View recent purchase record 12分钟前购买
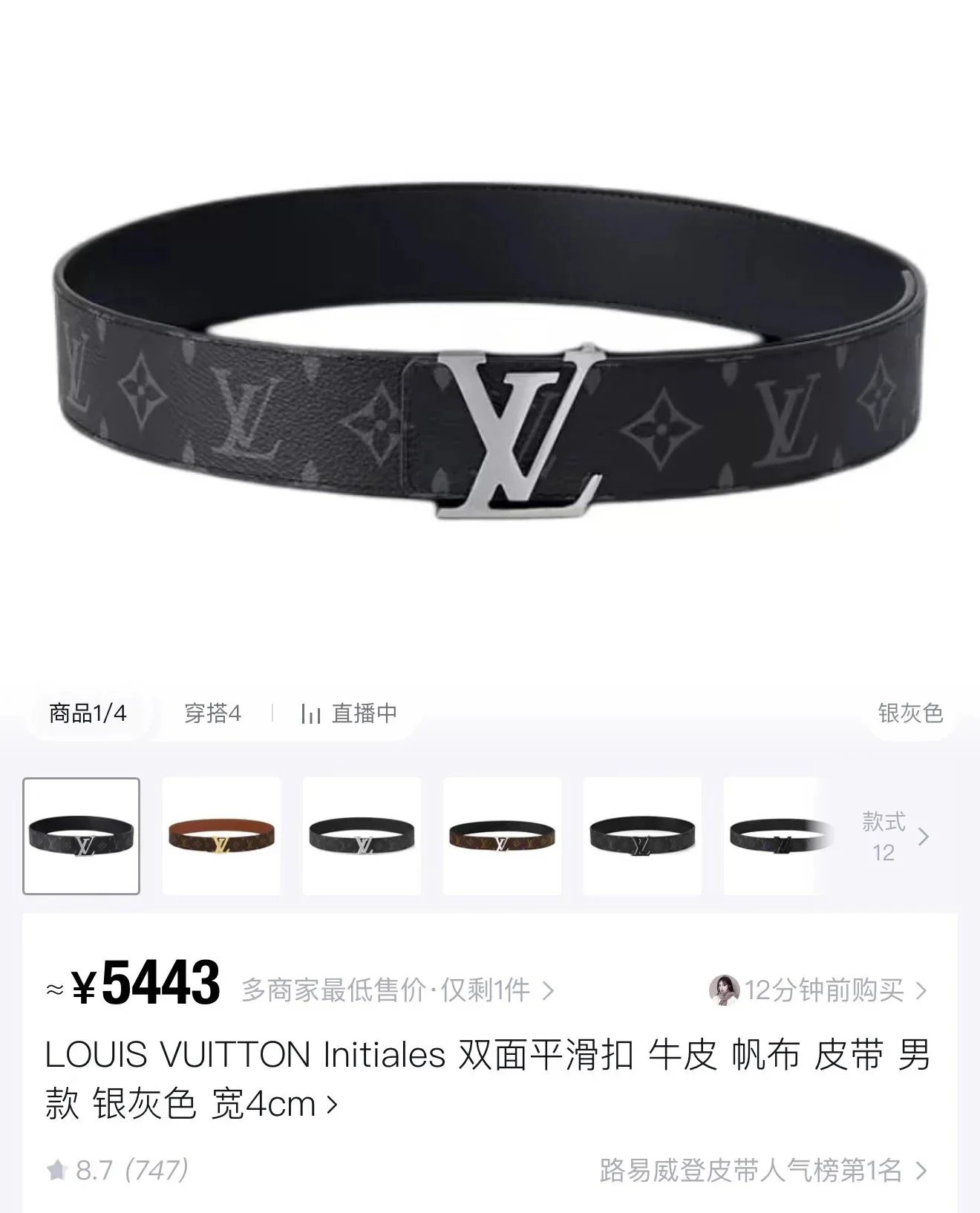Viewport: 980px width, 1213px height. pyautogui.click(x=824, y=990)
